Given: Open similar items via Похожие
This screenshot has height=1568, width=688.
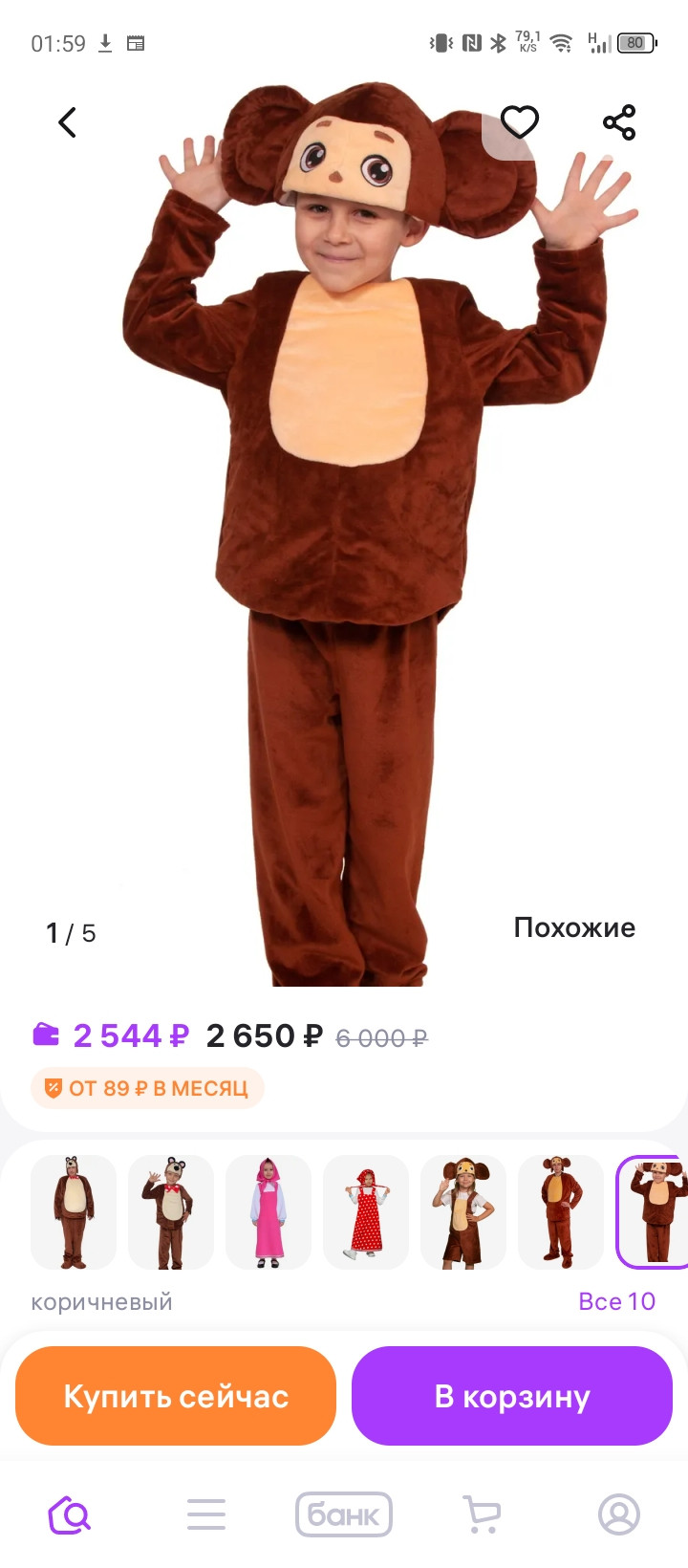Looking at the screenshot, I should click(574, 927).
